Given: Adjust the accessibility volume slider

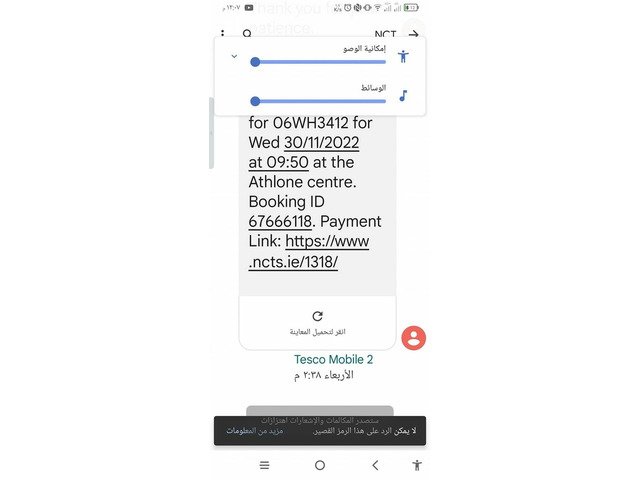Looking at the screenshot, I should pos(255,62).
